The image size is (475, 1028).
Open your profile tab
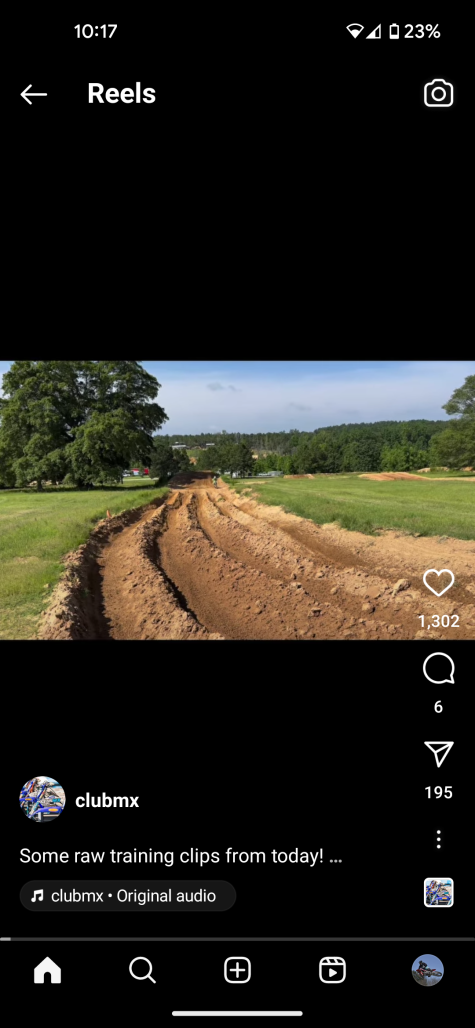click(427, 970)
